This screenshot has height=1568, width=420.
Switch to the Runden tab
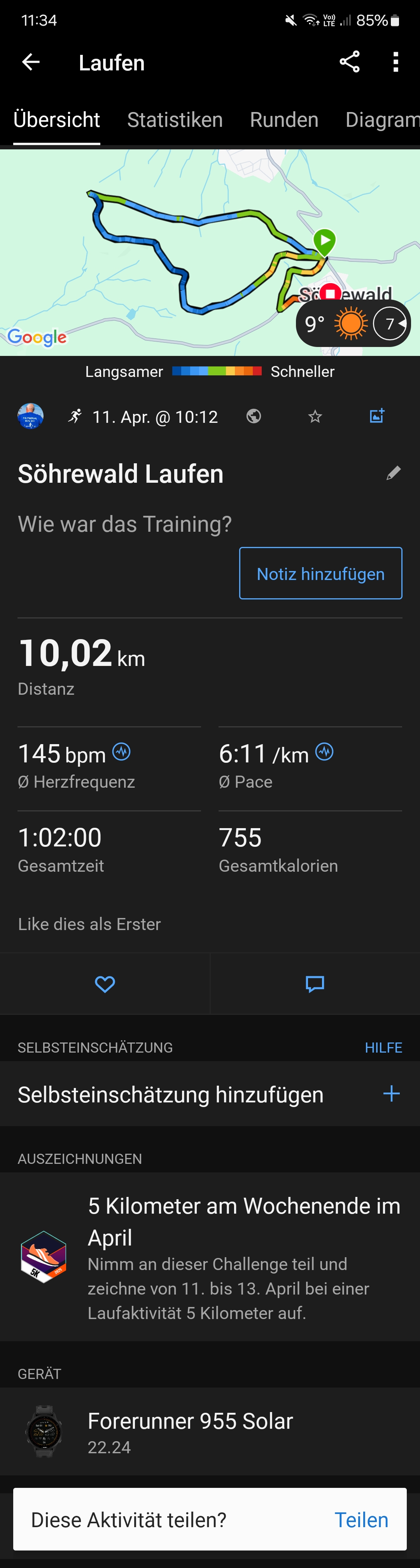pos(283,120)
